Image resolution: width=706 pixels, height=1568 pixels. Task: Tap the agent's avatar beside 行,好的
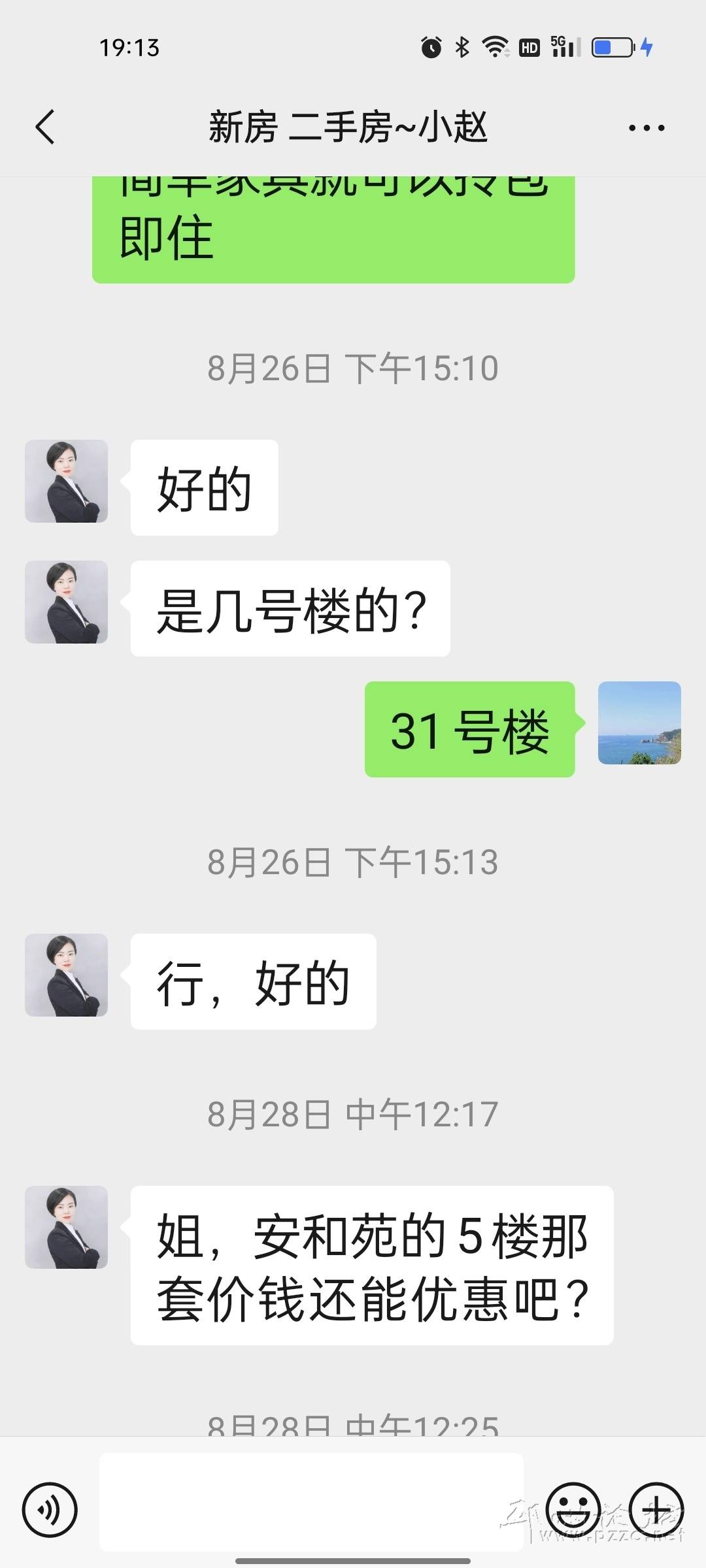point(66,975)
